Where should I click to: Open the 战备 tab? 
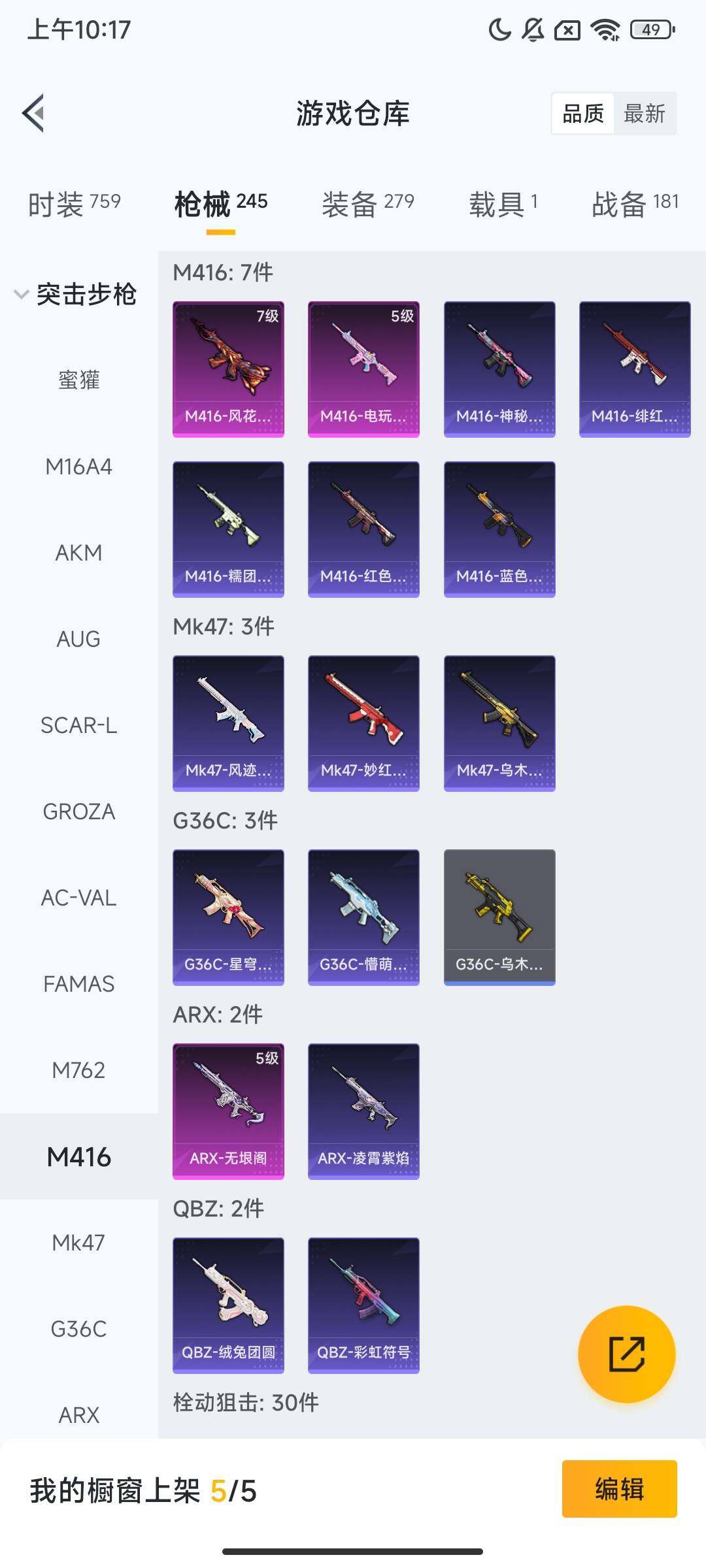click(x=635, y=204)
